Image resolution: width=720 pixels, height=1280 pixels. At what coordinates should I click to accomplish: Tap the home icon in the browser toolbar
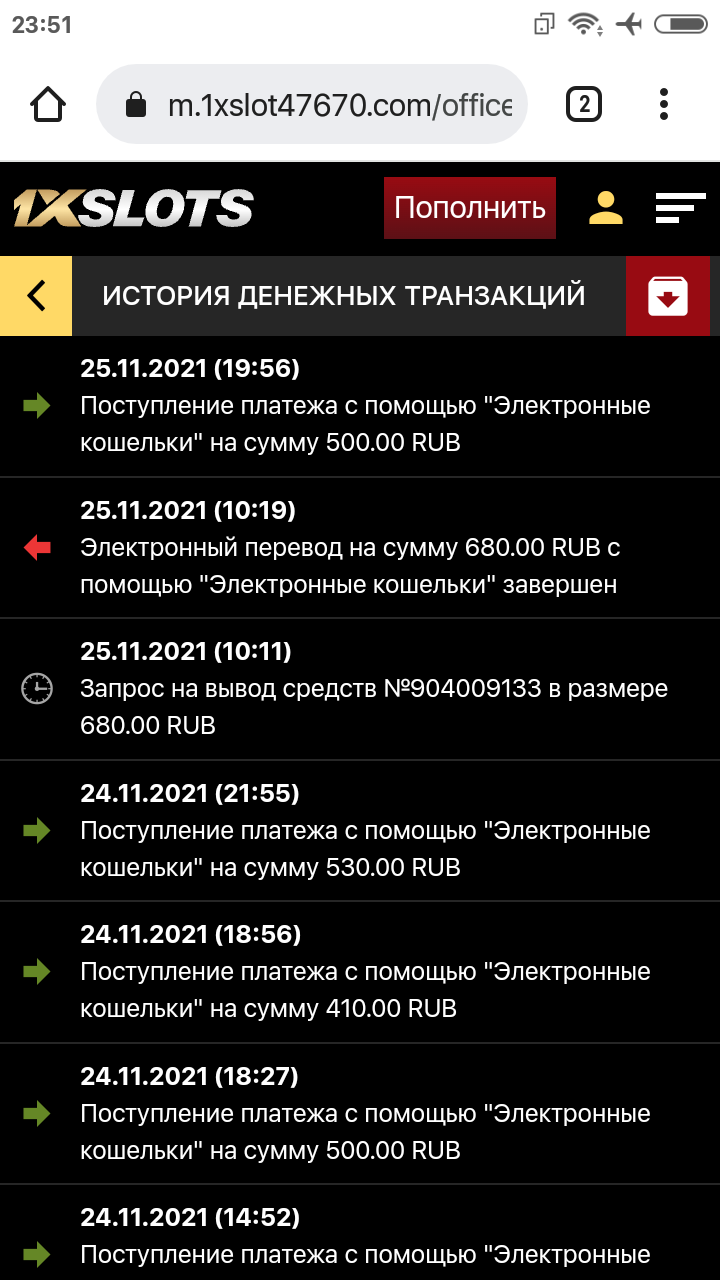pos(47,103)
